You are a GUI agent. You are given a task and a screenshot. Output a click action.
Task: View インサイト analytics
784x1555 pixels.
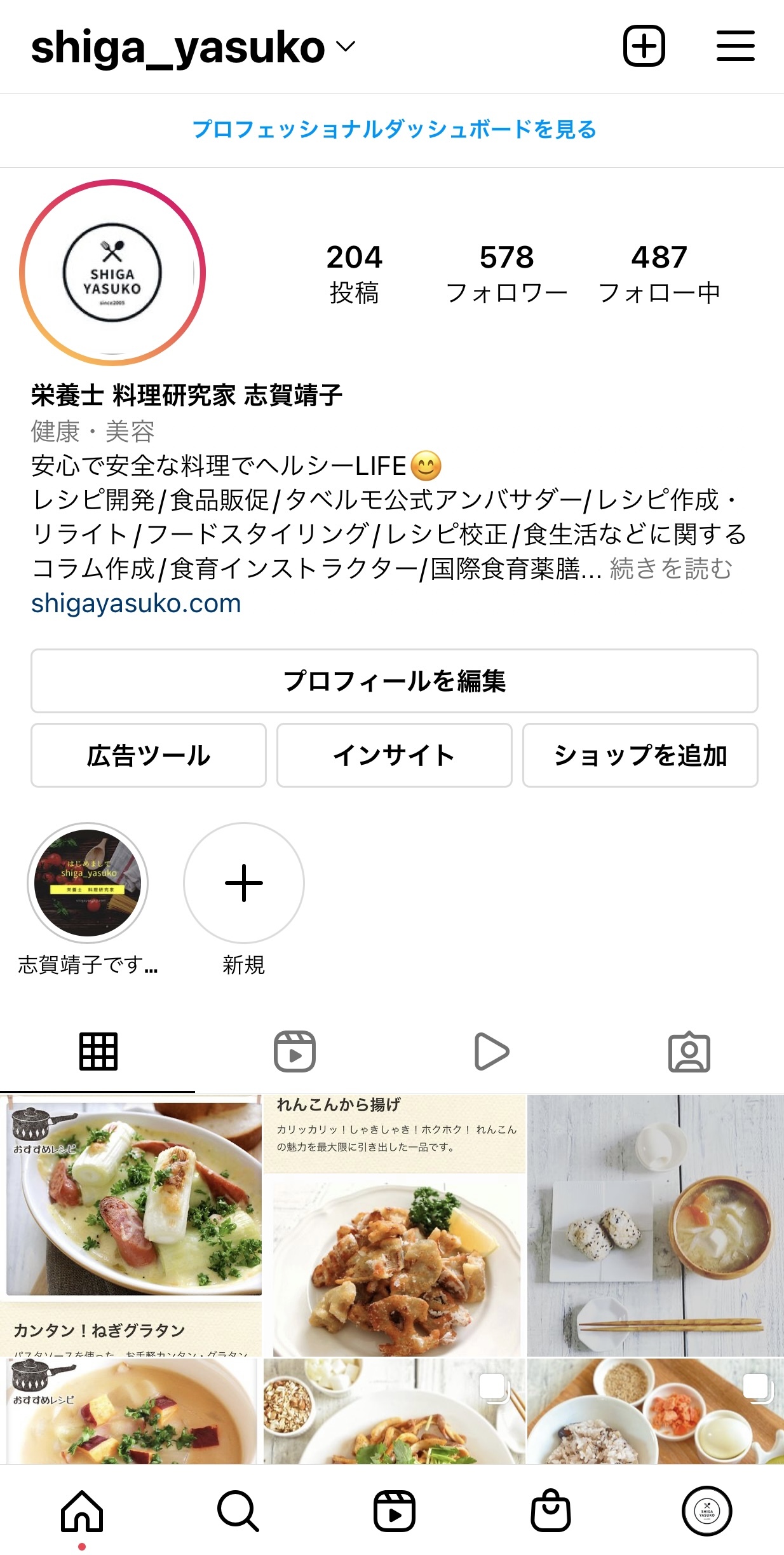(x=394, y=755)
